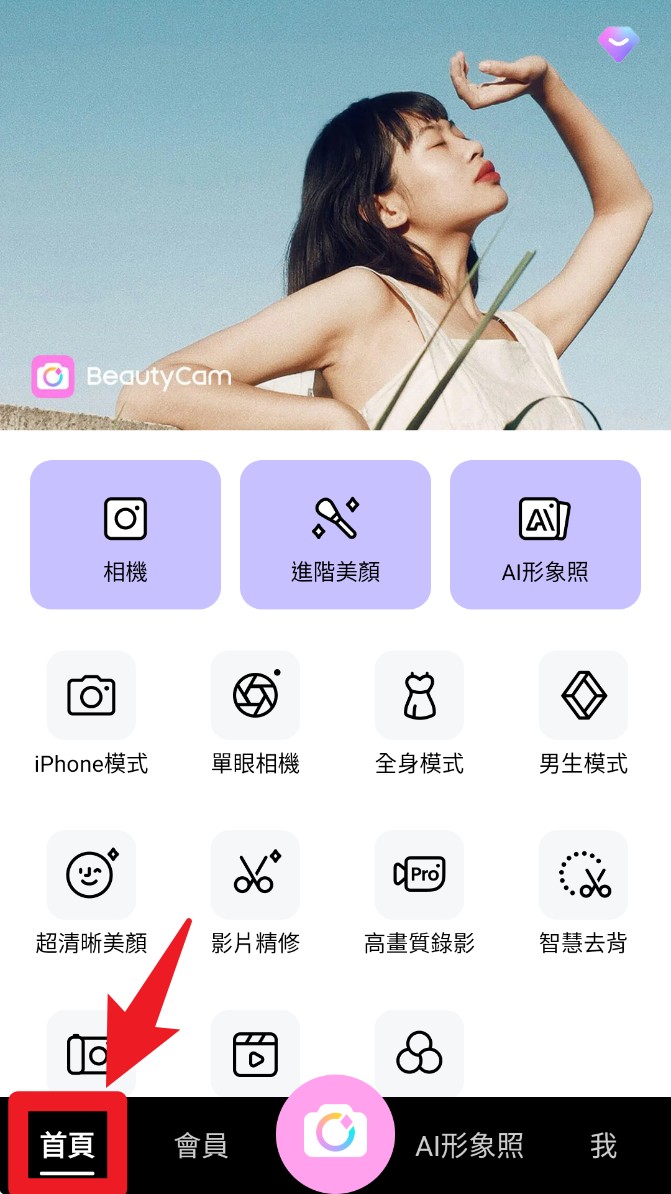This screenshot has width=671, height=1194.
Task: Open the video clip icon tile
Action: pyautogui.click(x=255, y=1053)
